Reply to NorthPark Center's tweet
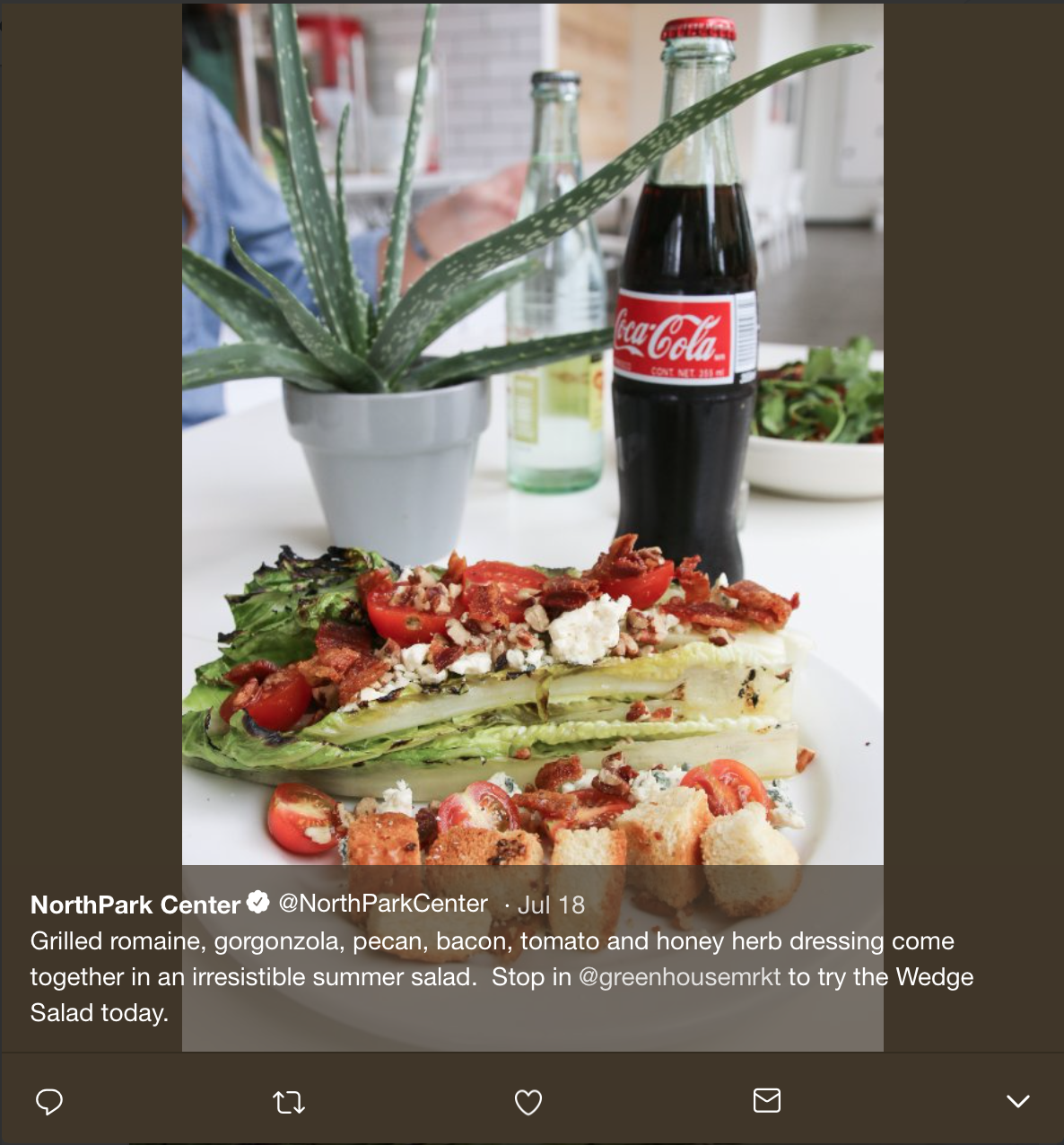 click(x=49, y=1101)
